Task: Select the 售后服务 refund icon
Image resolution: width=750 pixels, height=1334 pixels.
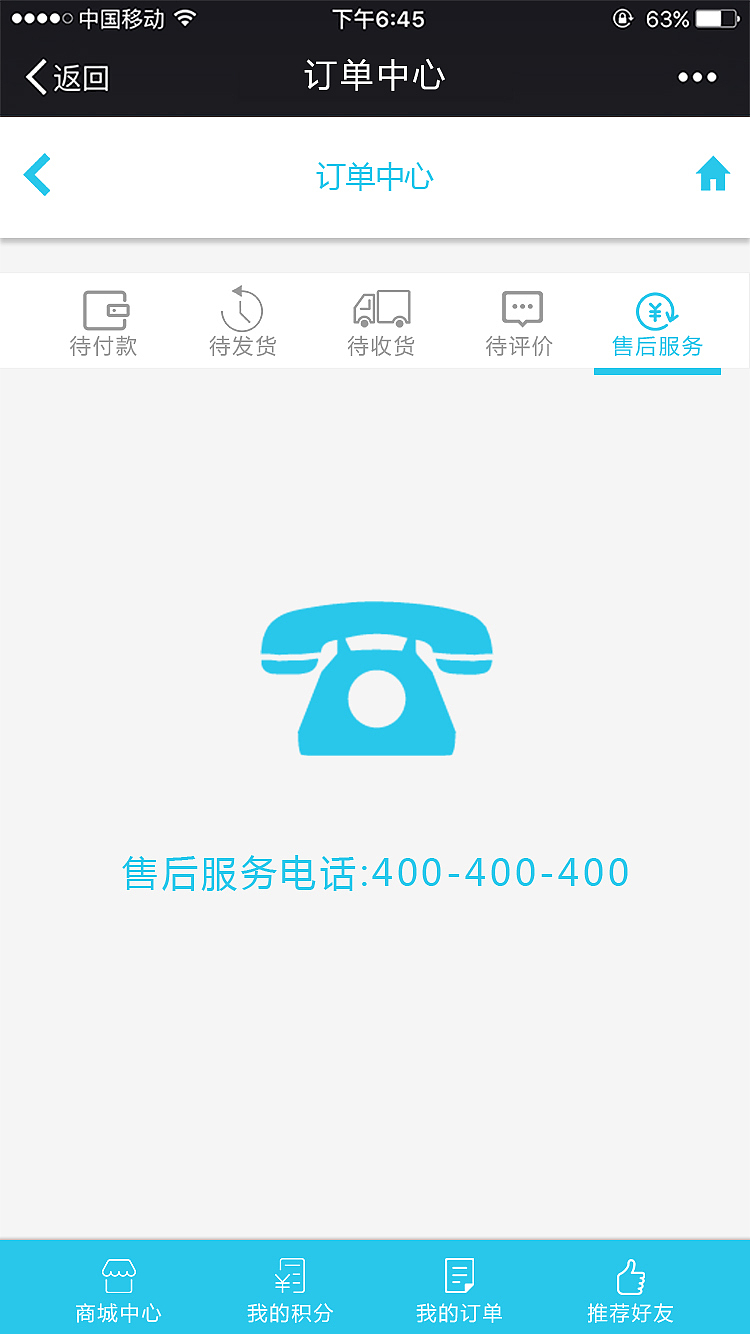Action: click(657, 307)
